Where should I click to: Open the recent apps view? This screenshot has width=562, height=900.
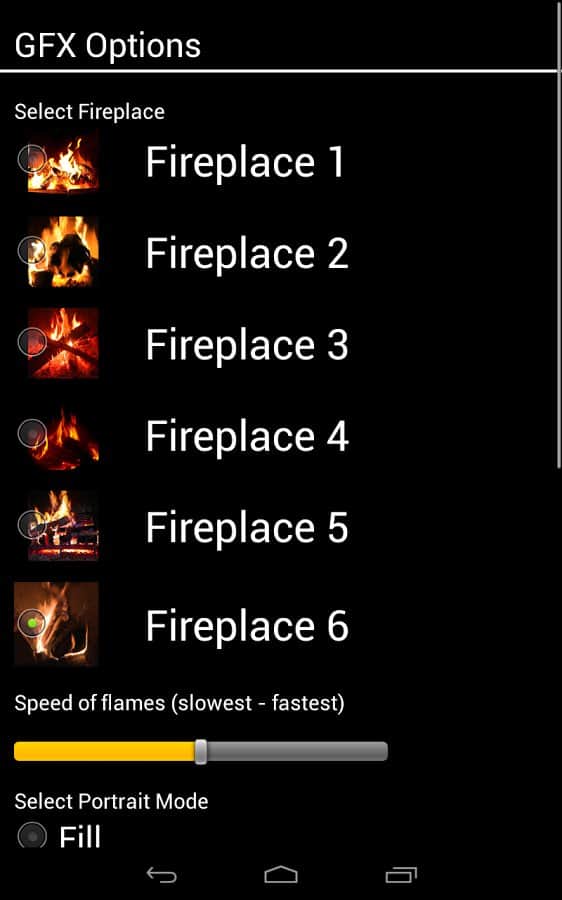point(401,874)
